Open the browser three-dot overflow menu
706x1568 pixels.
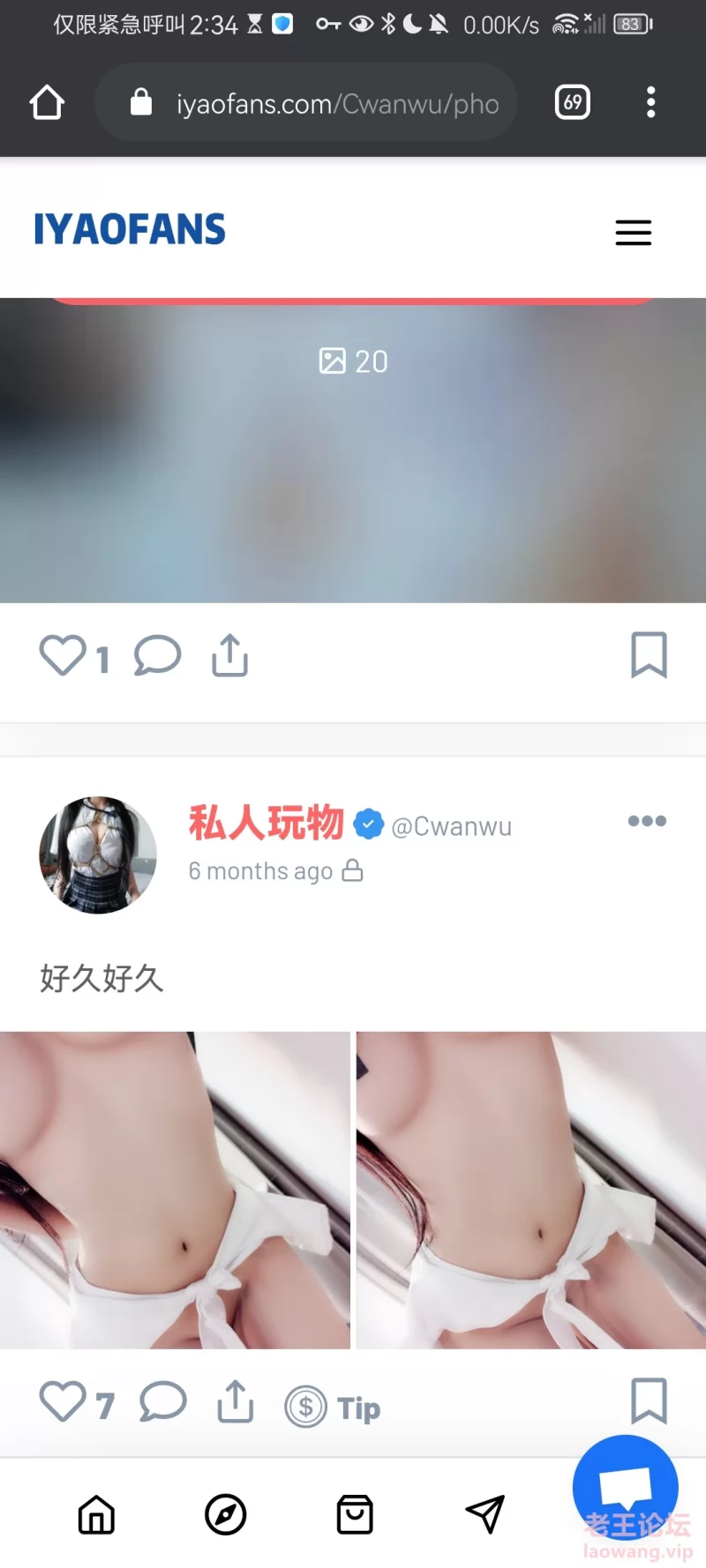coord(651,102)
